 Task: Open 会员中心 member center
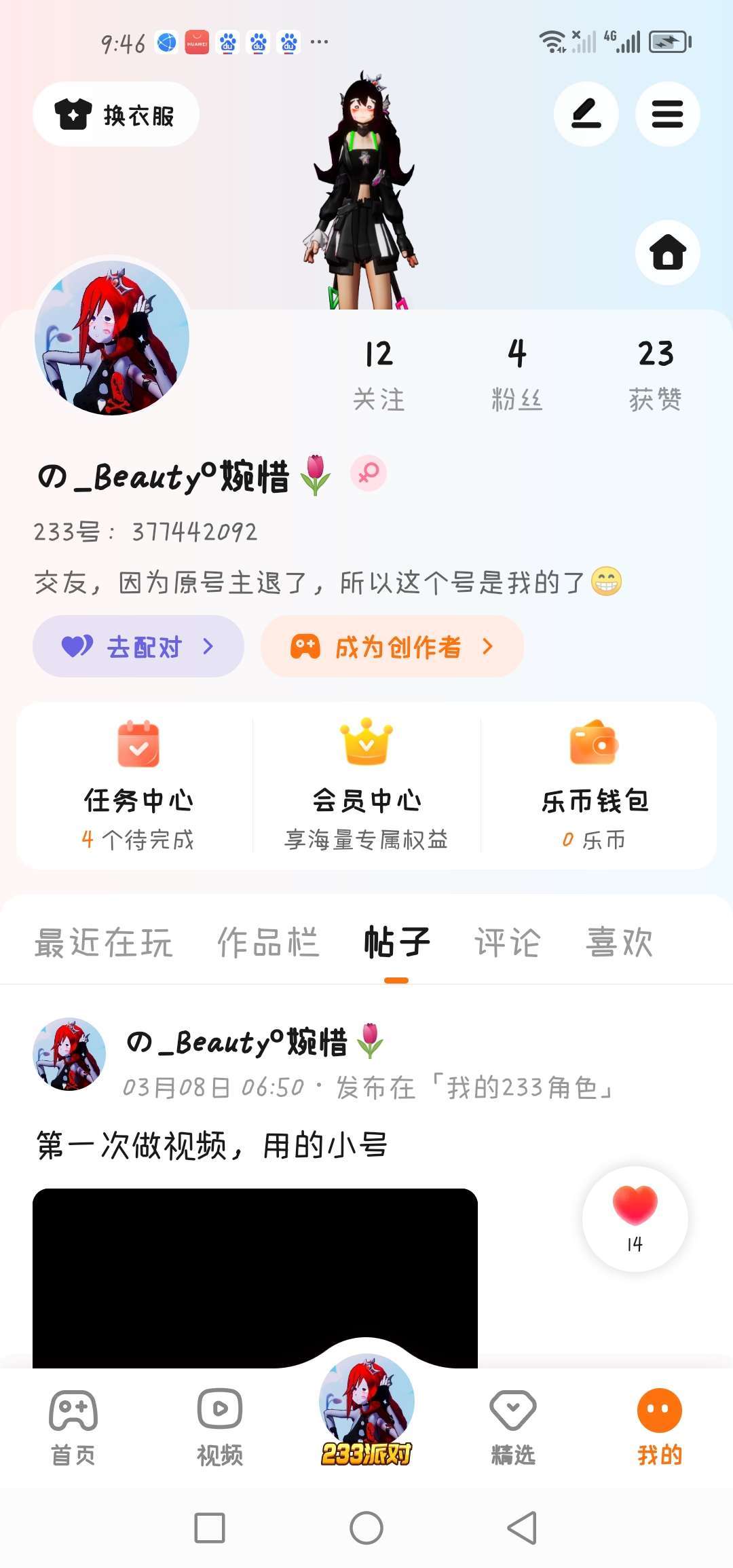[366, 786]
